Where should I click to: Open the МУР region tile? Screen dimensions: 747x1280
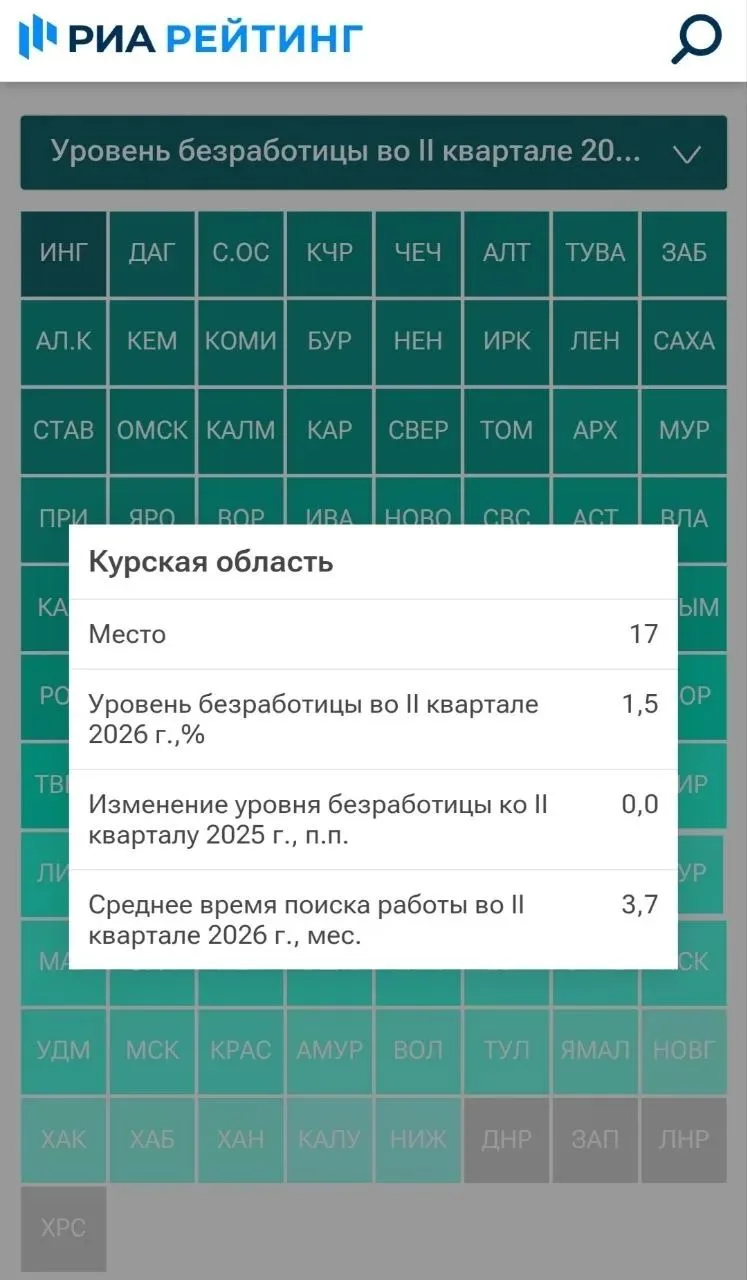[684, 431]
